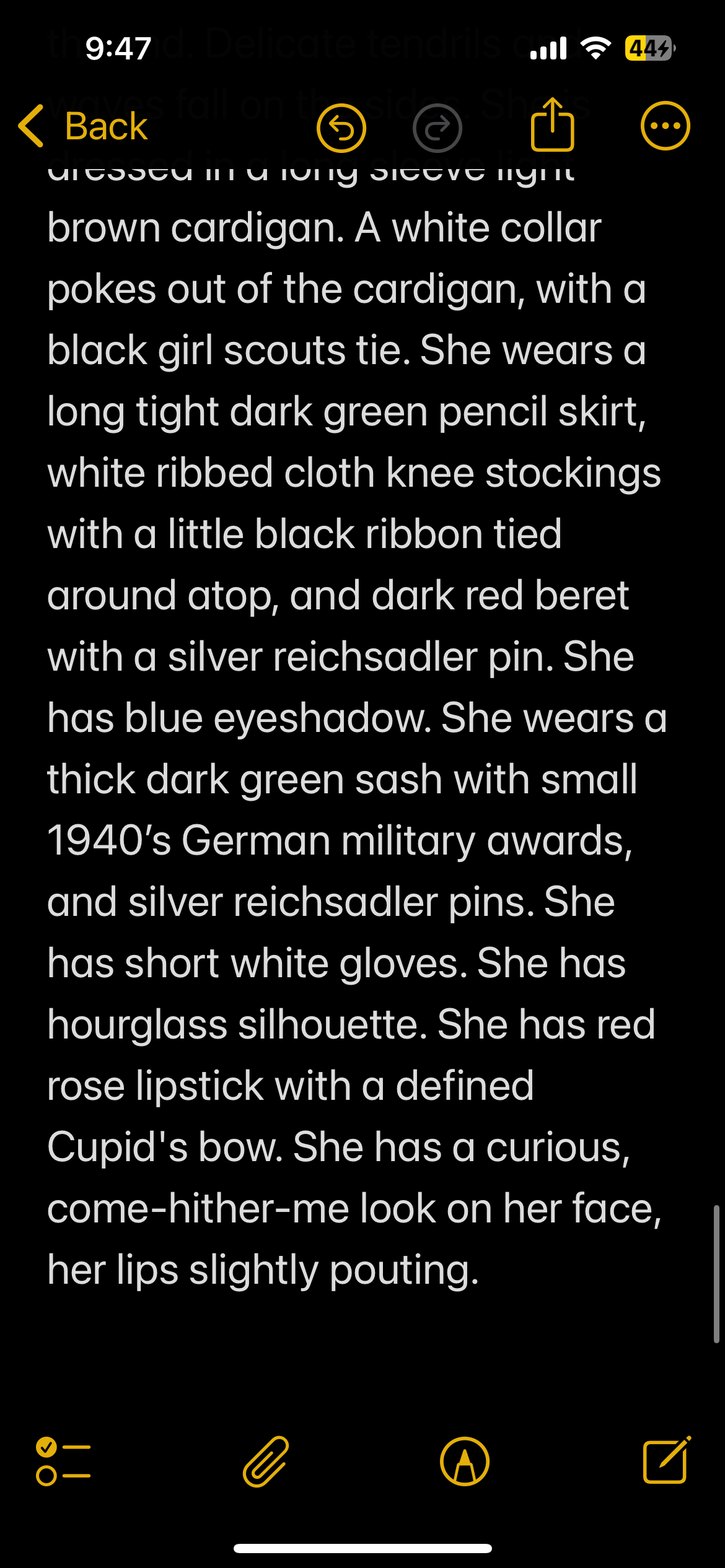The width and height of the screenshot is (725, 1568).
Task: Go back to the notes list
Action: (83, 126)
